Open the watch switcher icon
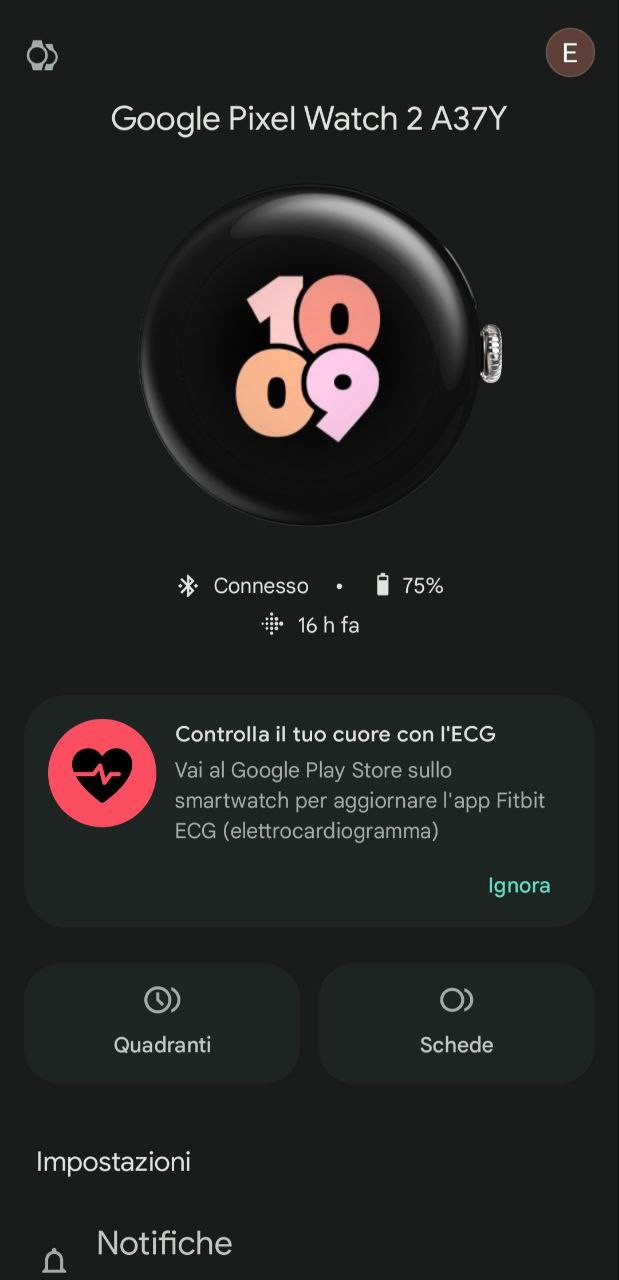This screenshot has width=619, height=1280. pos(41,55)
